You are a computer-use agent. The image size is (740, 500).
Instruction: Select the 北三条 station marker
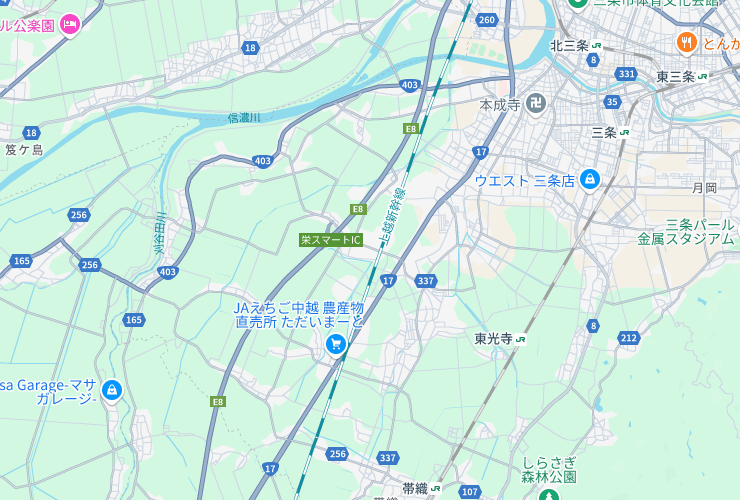[x=597, y=45]
